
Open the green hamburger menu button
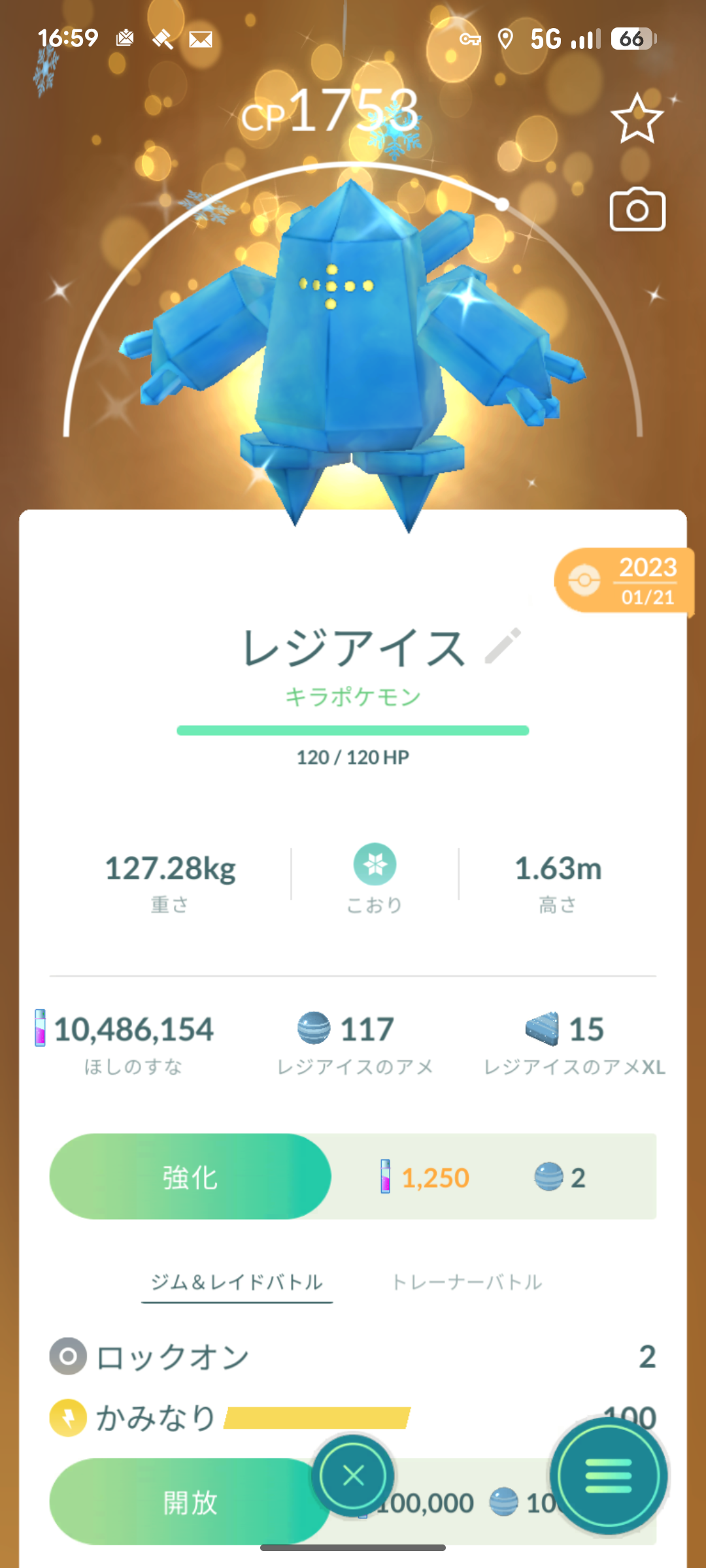coord(609,1476)
